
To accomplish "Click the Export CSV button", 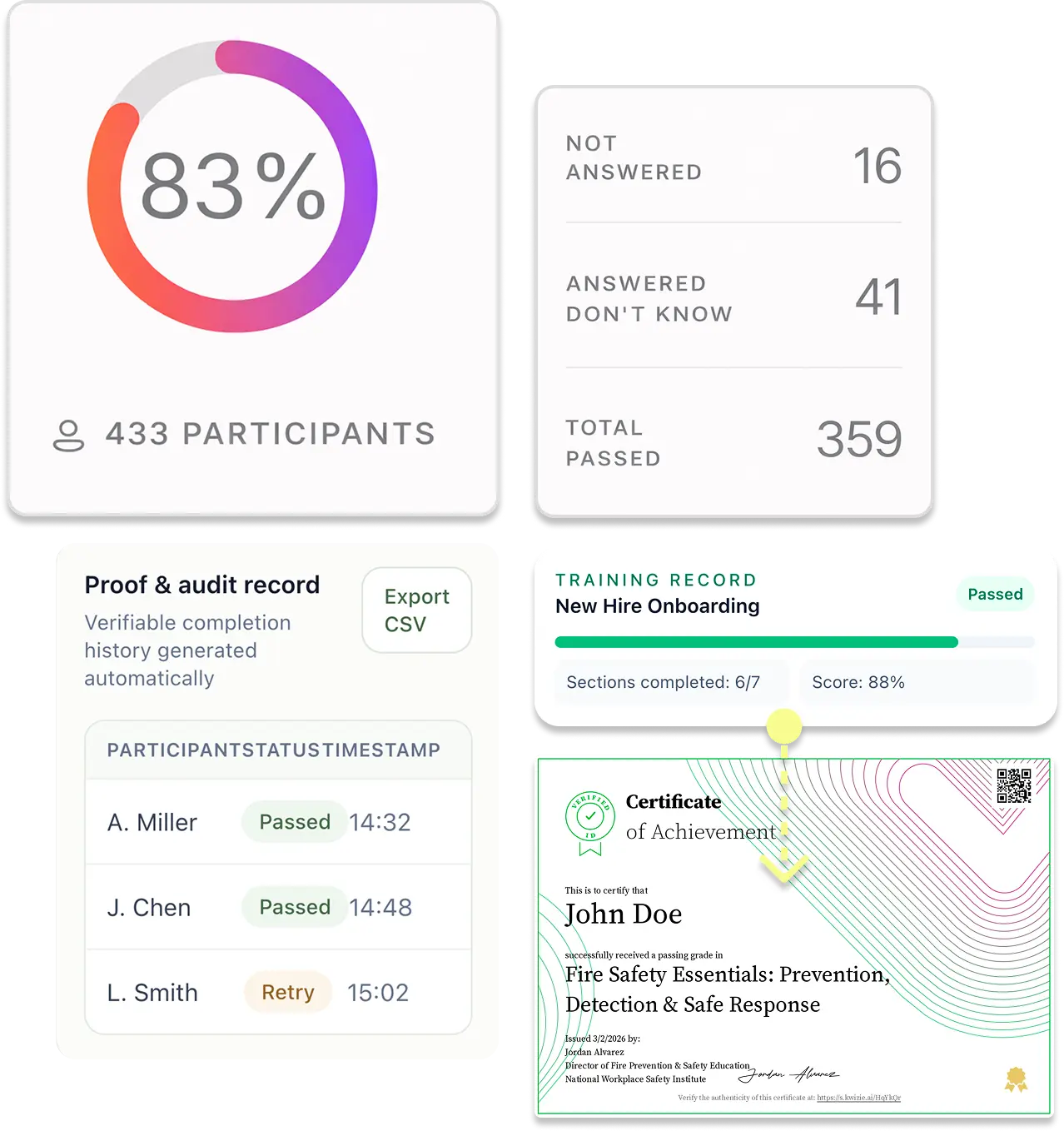I will [416, 610].
